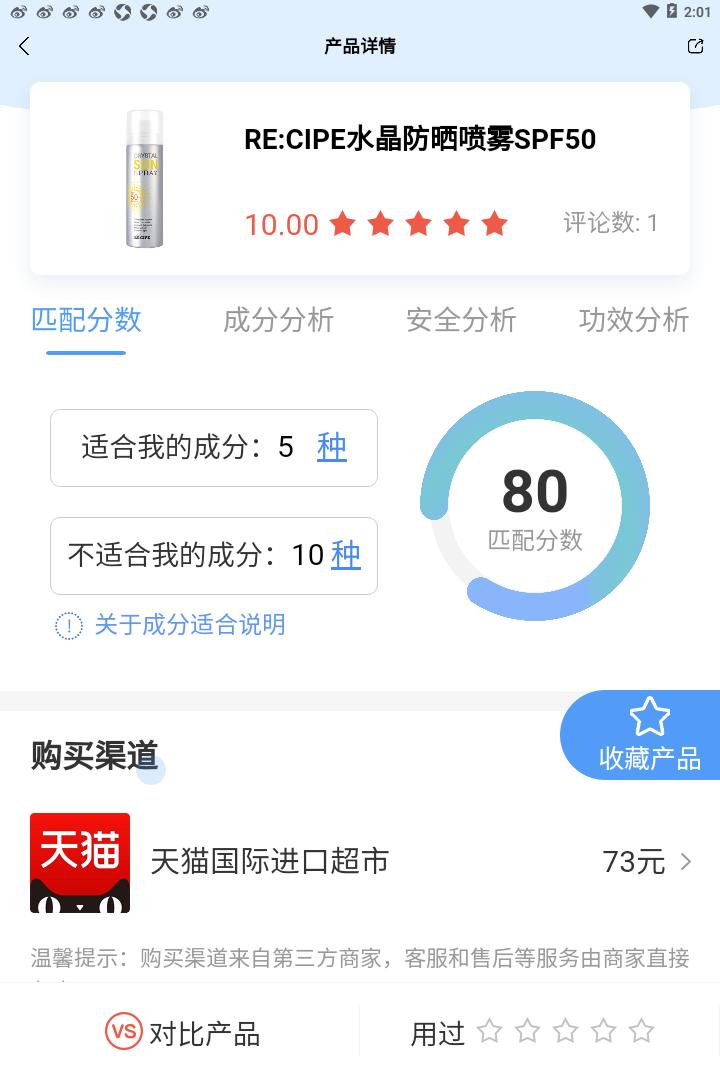Tap 种 to expand suitable ingredients list
Viewport: 720px width, 1080px height.
click(332, 448)
